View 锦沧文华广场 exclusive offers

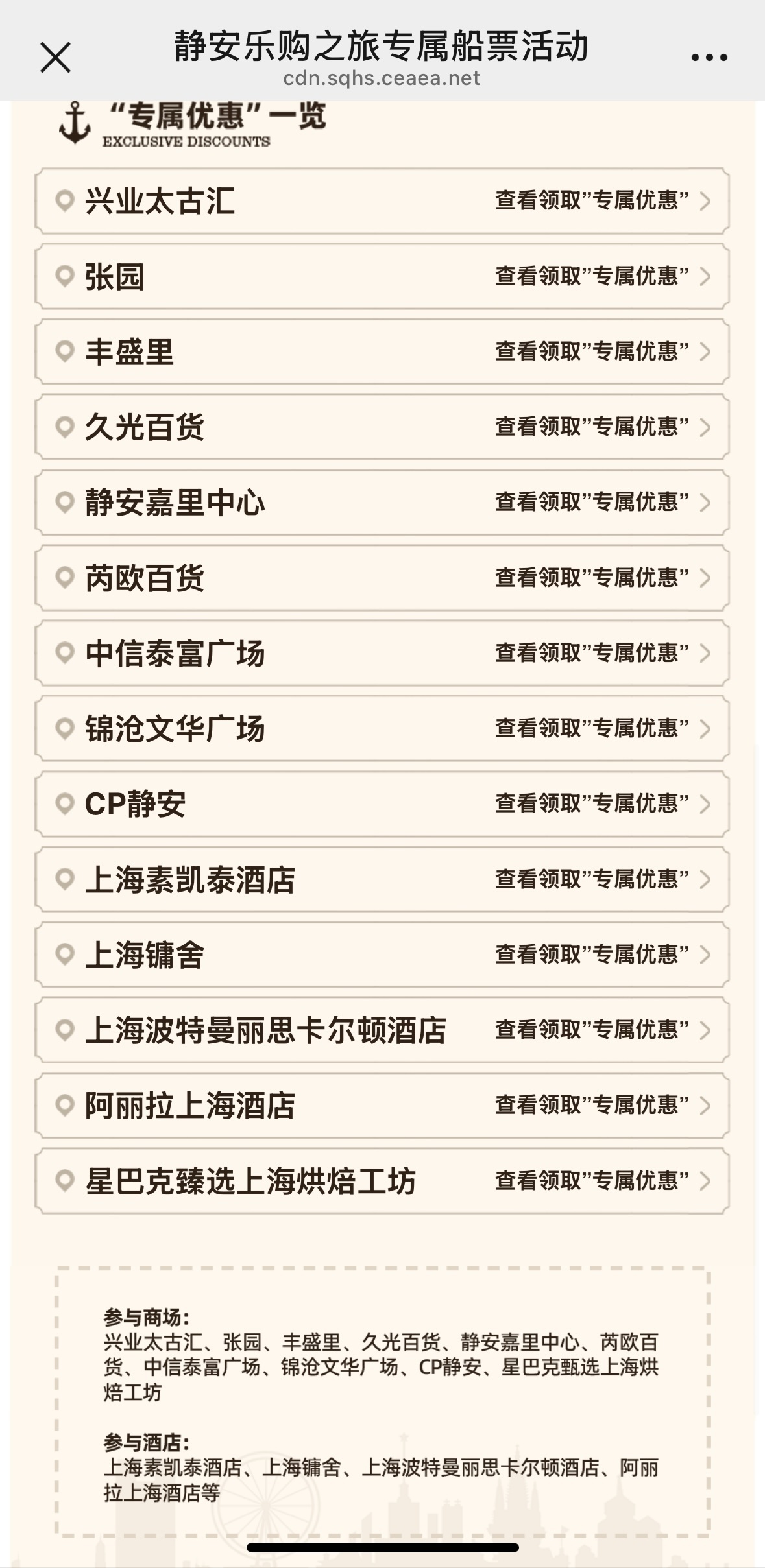pyautogui.click(x=382, y=728)
